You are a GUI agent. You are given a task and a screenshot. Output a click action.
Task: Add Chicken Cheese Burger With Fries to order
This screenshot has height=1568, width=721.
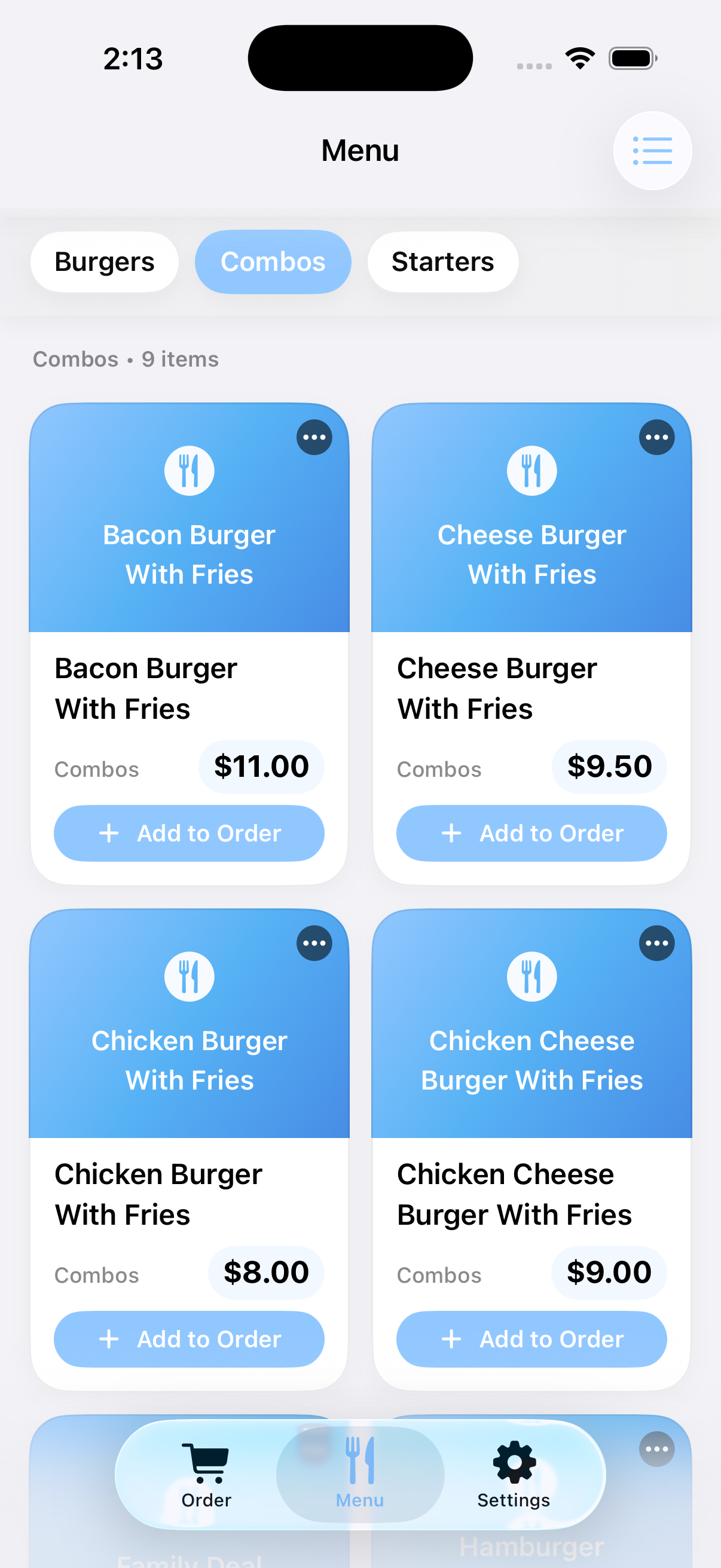coord(531,1338)
